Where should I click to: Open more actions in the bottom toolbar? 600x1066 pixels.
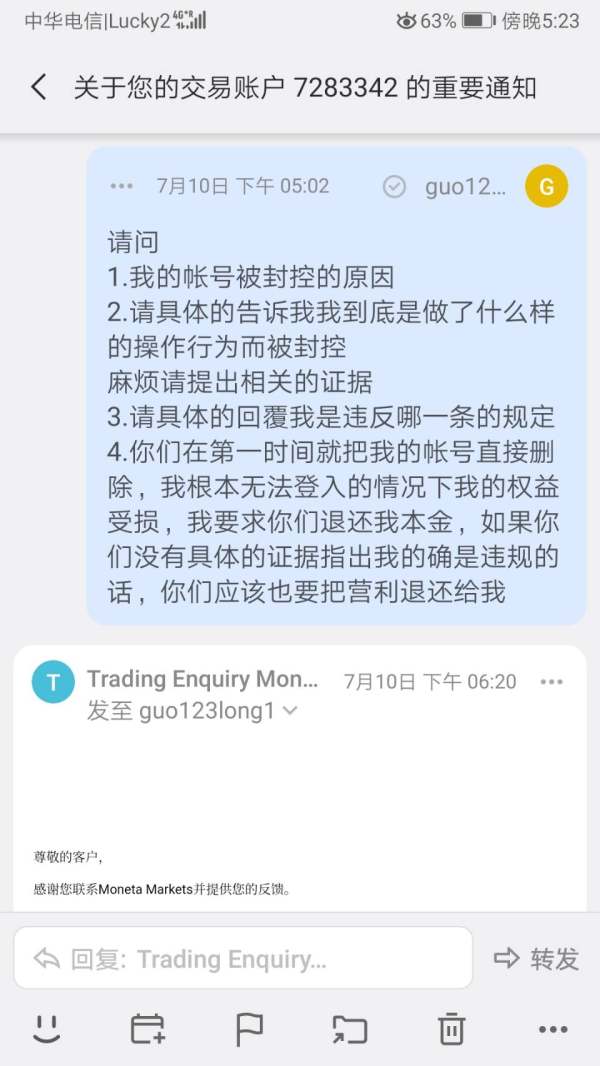click(x=553, y=1030)
